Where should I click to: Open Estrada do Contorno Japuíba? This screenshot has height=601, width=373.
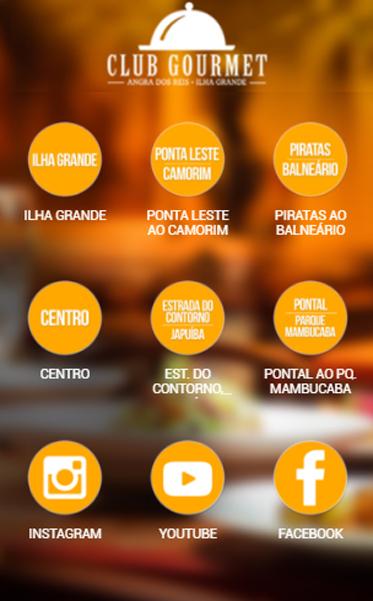[x=187, y=318]
